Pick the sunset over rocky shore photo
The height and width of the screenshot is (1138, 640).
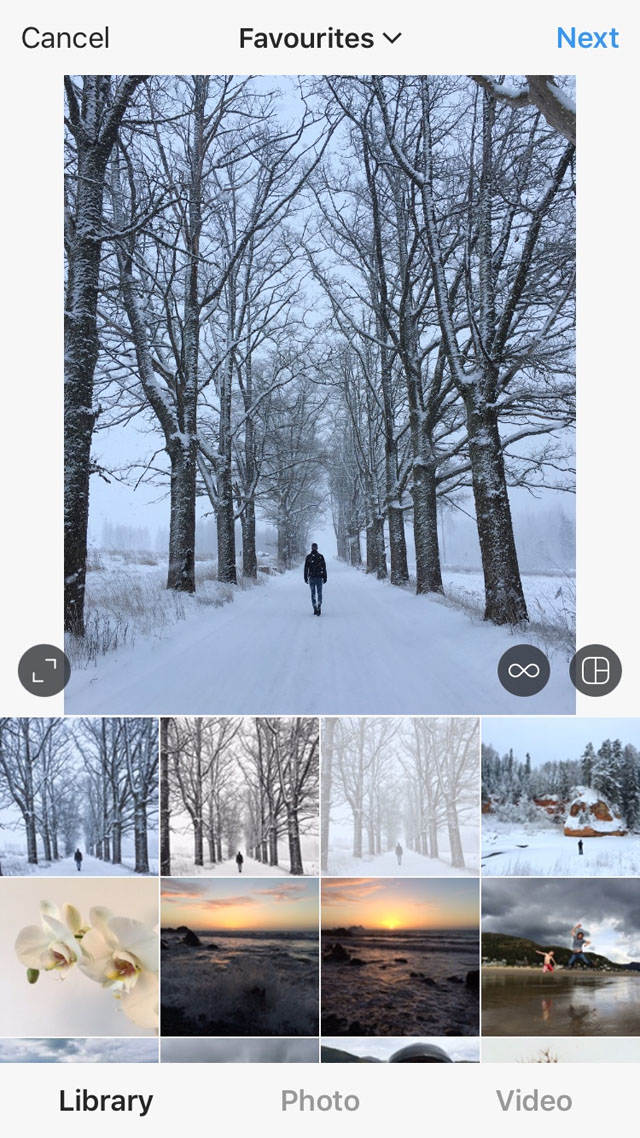coord(400,957)
